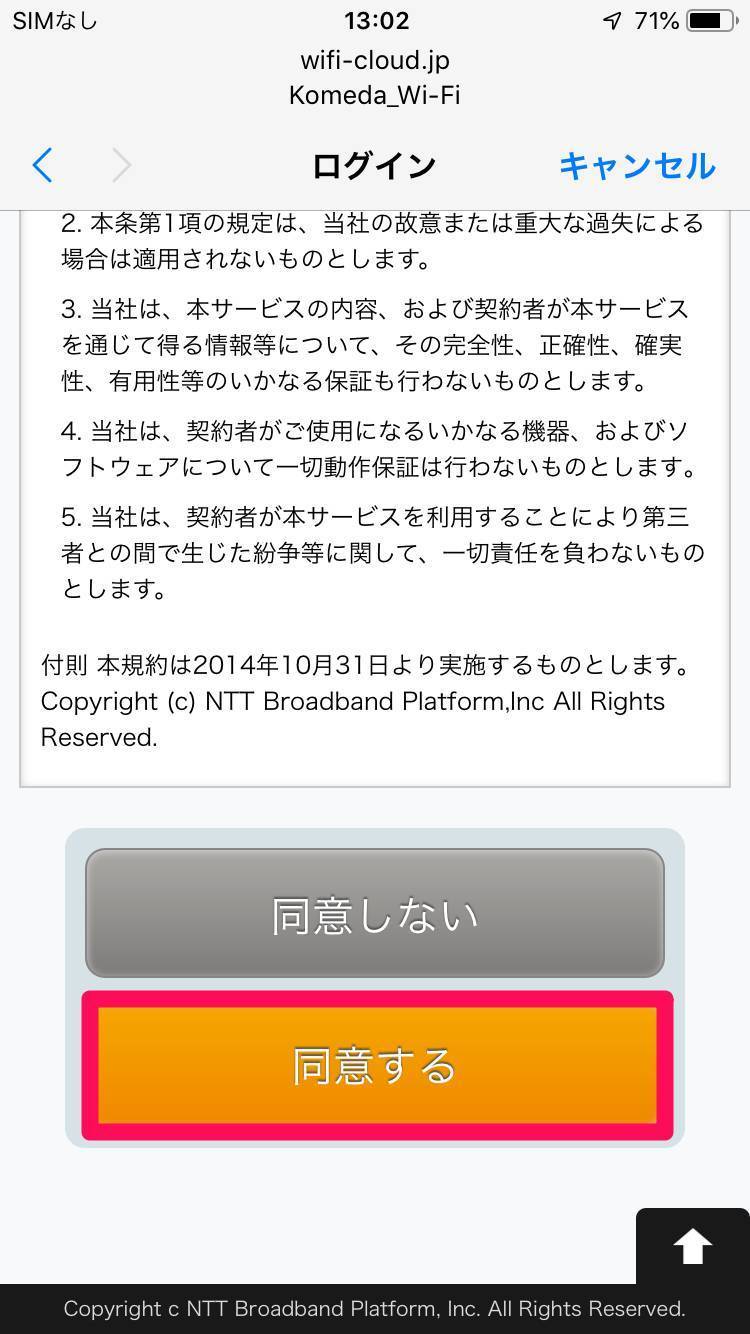Decline terms with 同意しない button
Viewport: 750px width, 1334px height.
(375, 914)
